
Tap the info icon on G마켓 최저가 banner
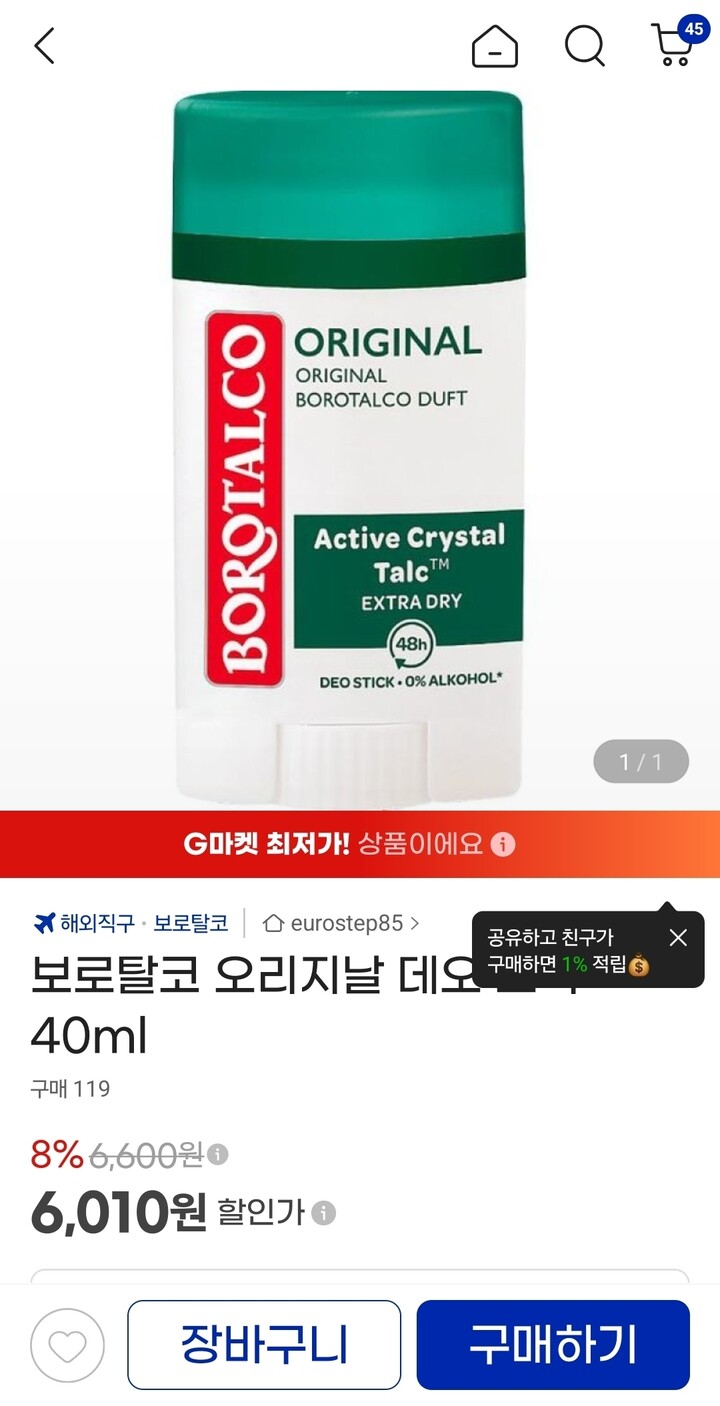[504, 845]
